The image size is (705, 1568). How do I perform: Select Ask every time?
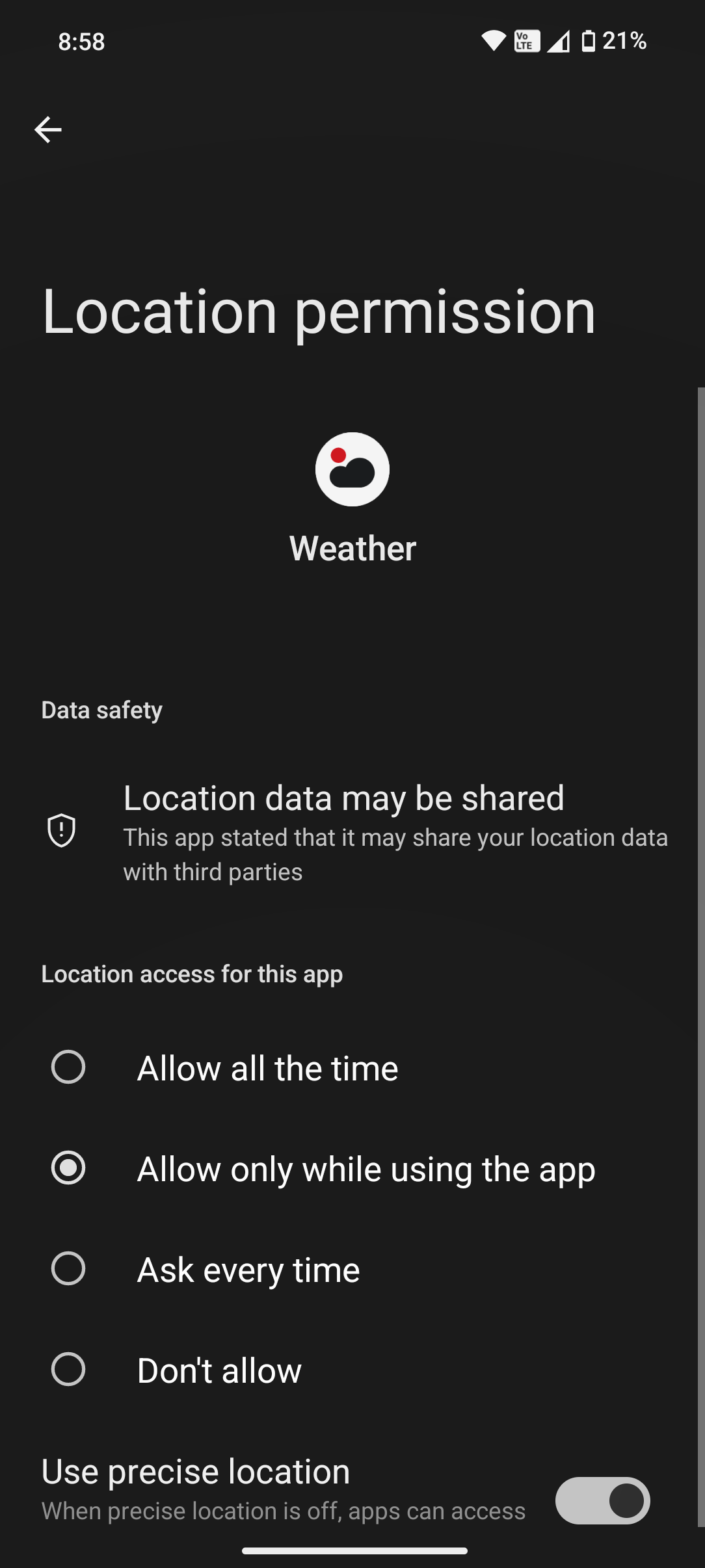tap(247, 1269)
